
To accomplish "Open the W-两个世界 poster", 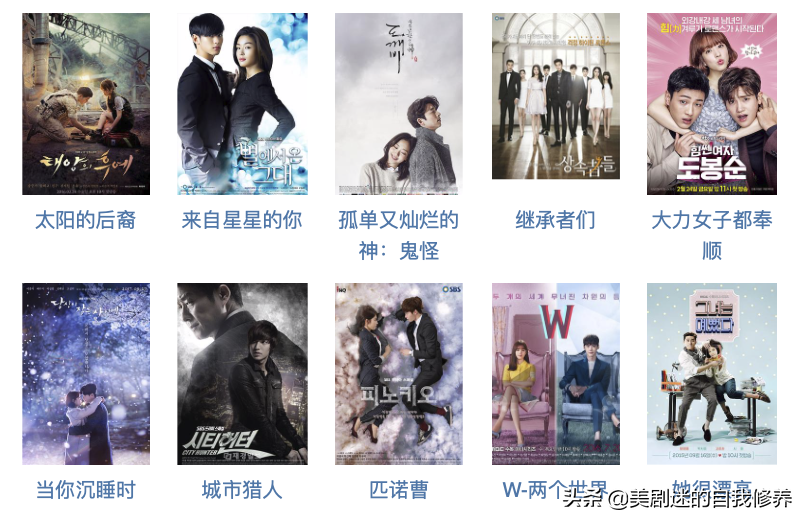I will click(x=555, y=374).
